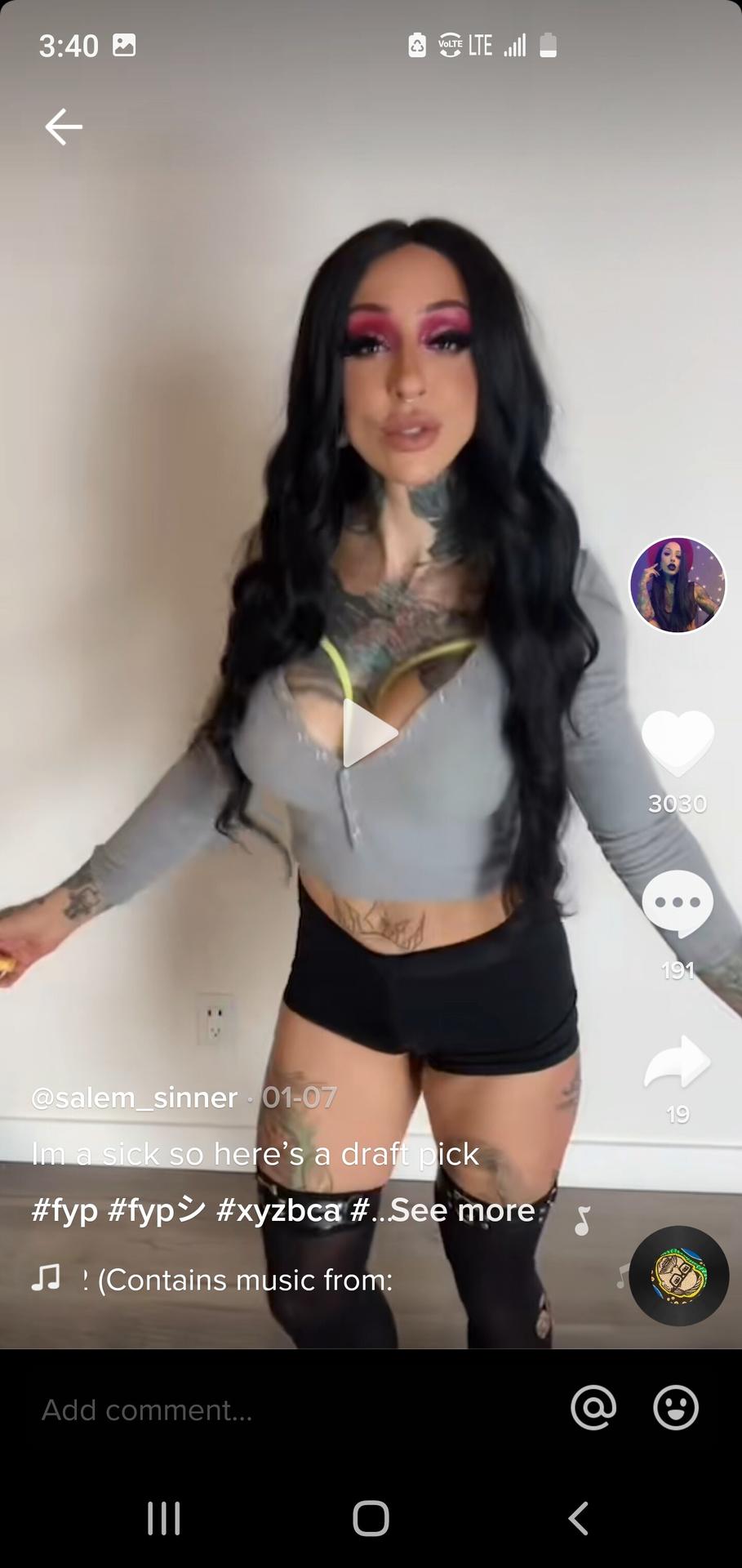Like this video with the heart
Screen dimensions: 742x1568
coord(677,742)
